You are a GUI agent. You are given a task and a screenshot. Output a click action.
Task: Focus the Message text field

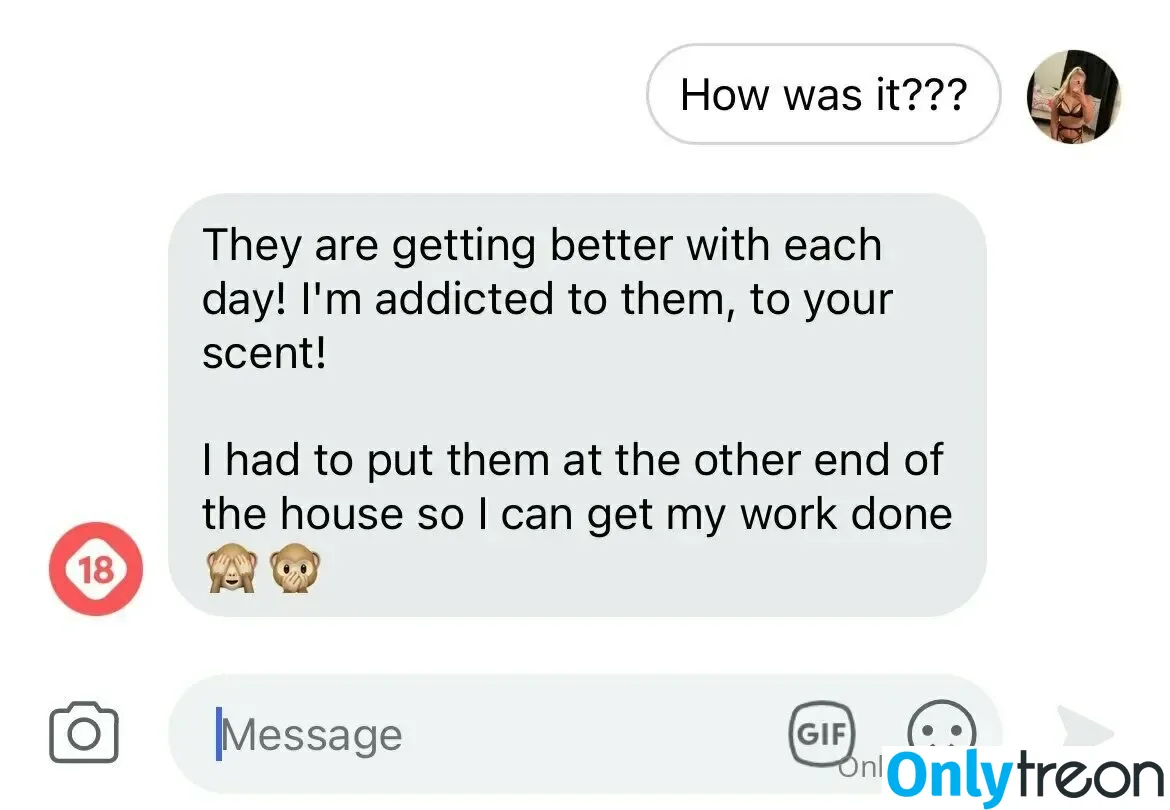(x=480, y=737)
